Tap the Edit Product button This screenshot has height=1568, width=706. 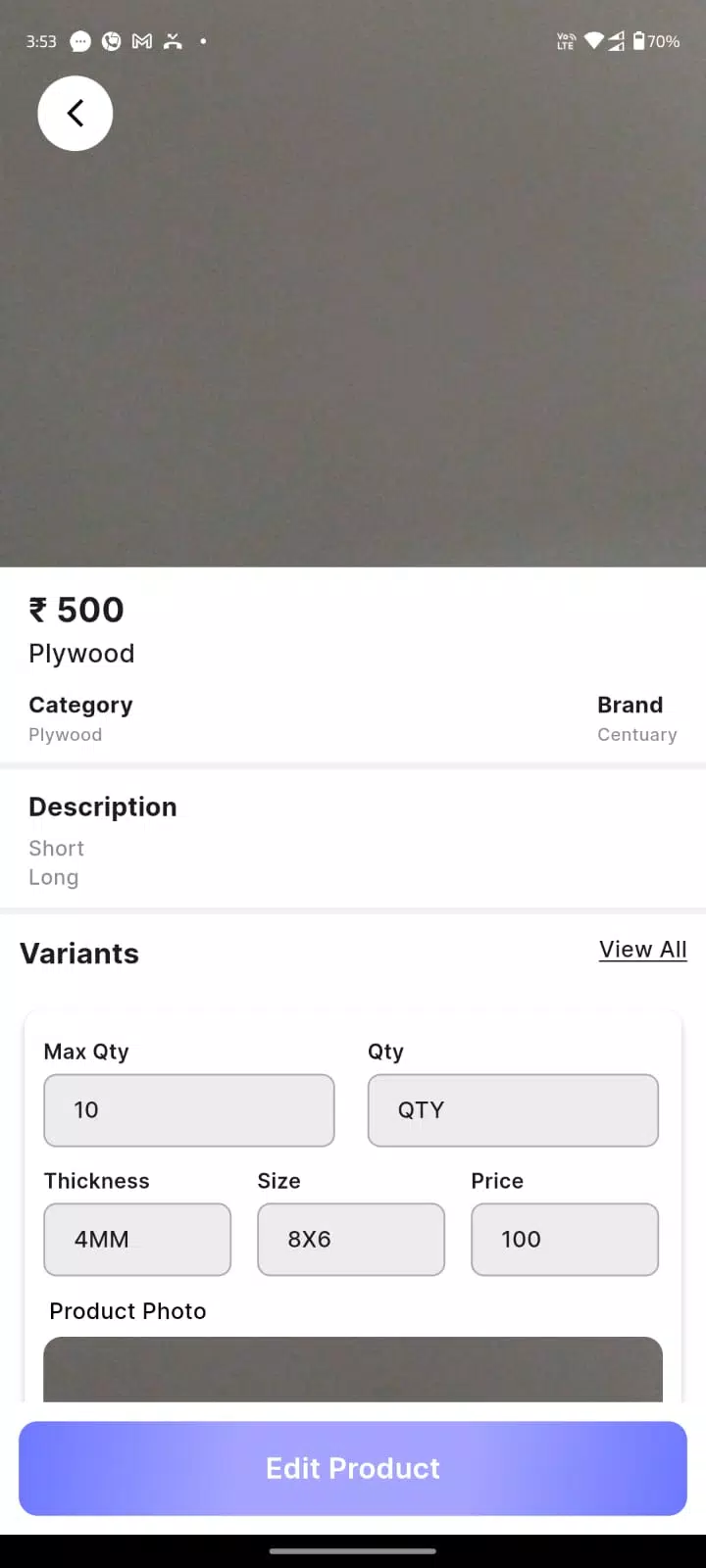pyautogui.click(x=353, y=1468)
